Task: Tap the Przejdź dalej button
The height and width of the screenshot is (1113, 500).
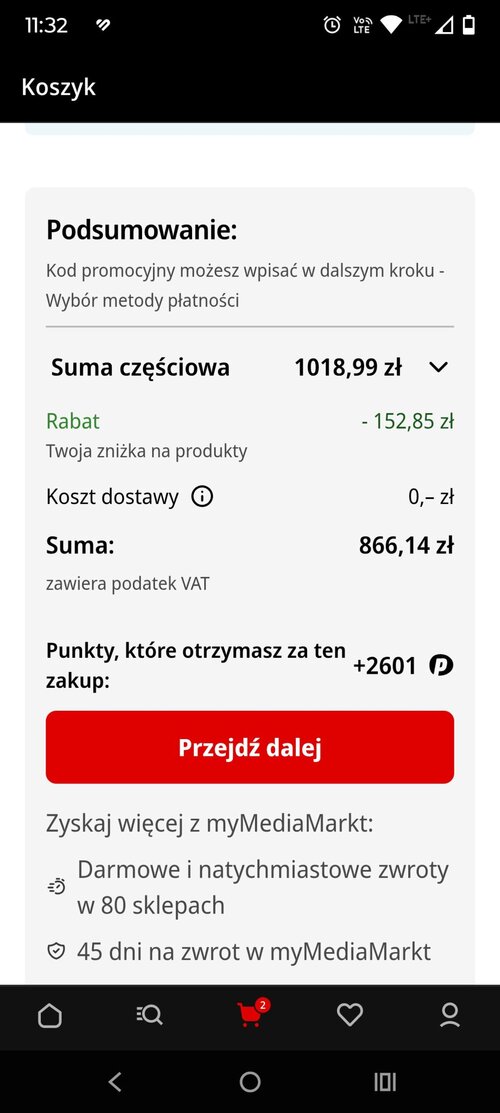Action: (250, 747)
